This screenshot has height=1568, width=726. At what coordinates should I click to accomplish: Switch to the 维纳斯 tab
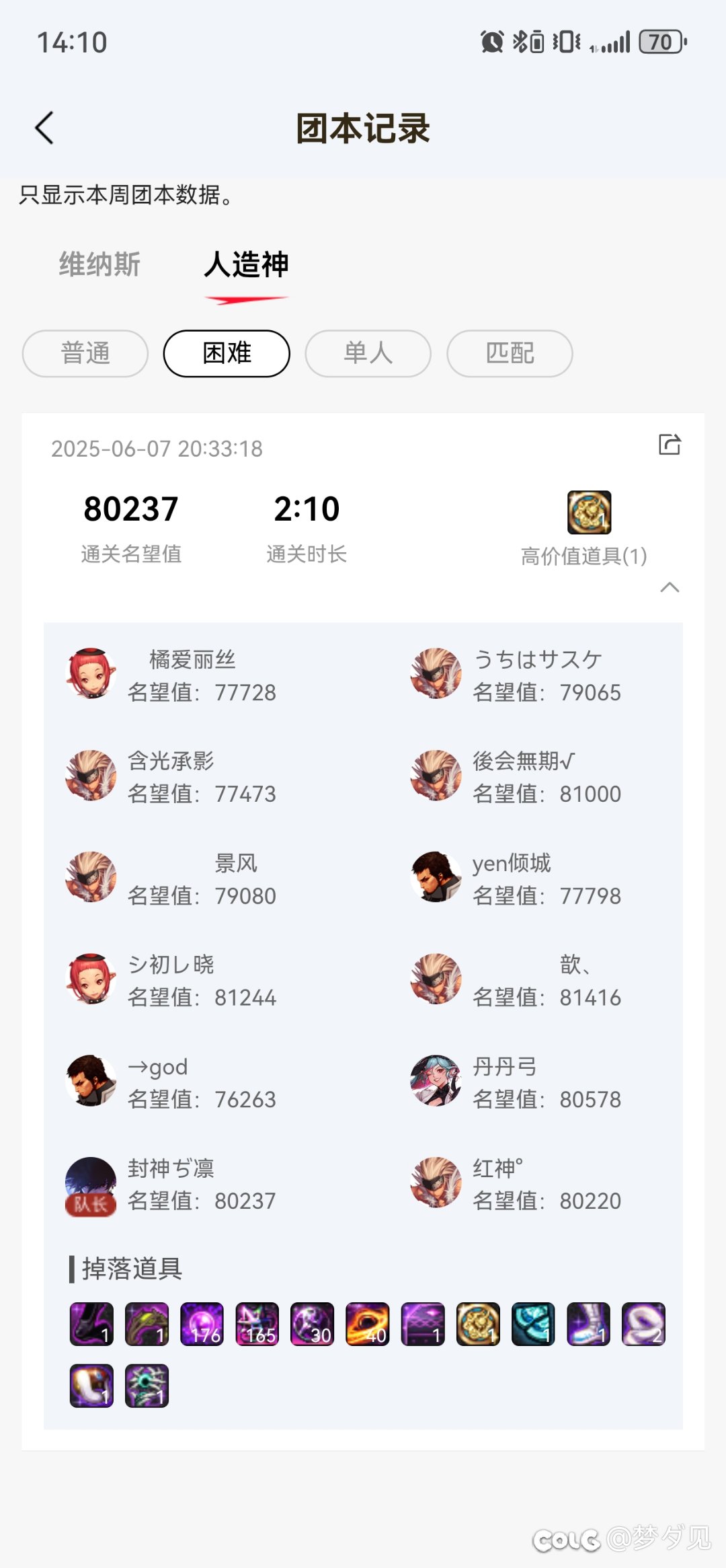click(99, 264)
